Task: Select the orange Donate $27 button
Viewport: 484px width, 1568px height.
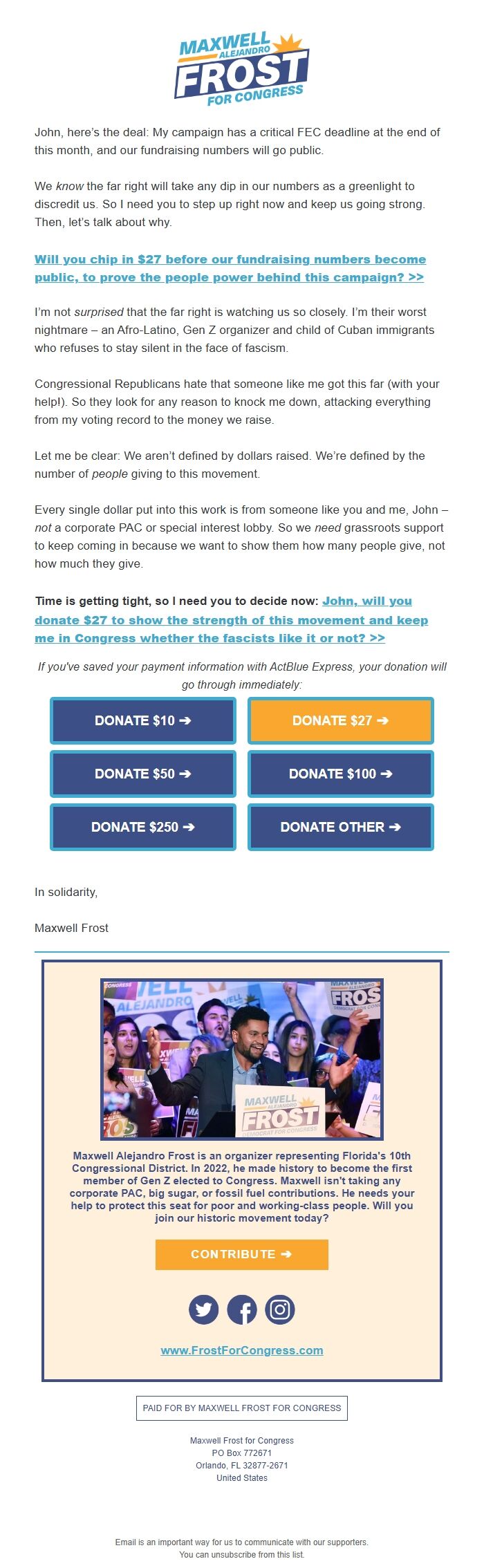Action: click(340, 720)
